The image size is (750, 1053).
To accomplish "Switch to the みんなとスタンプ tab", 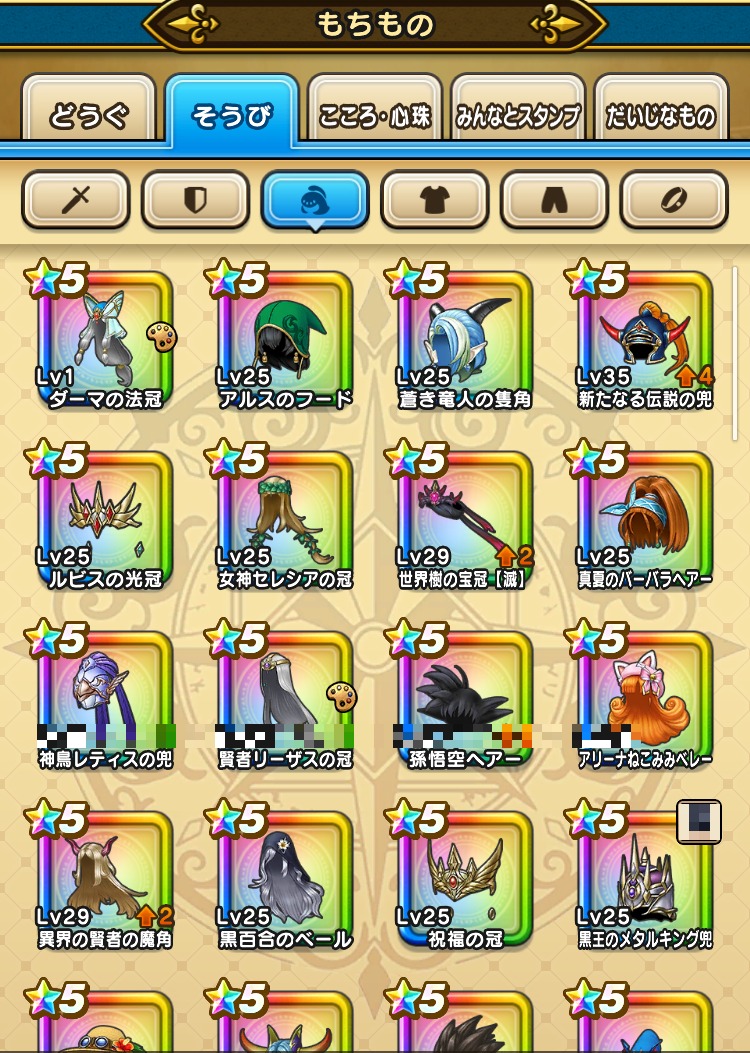I will click(518, 115).
